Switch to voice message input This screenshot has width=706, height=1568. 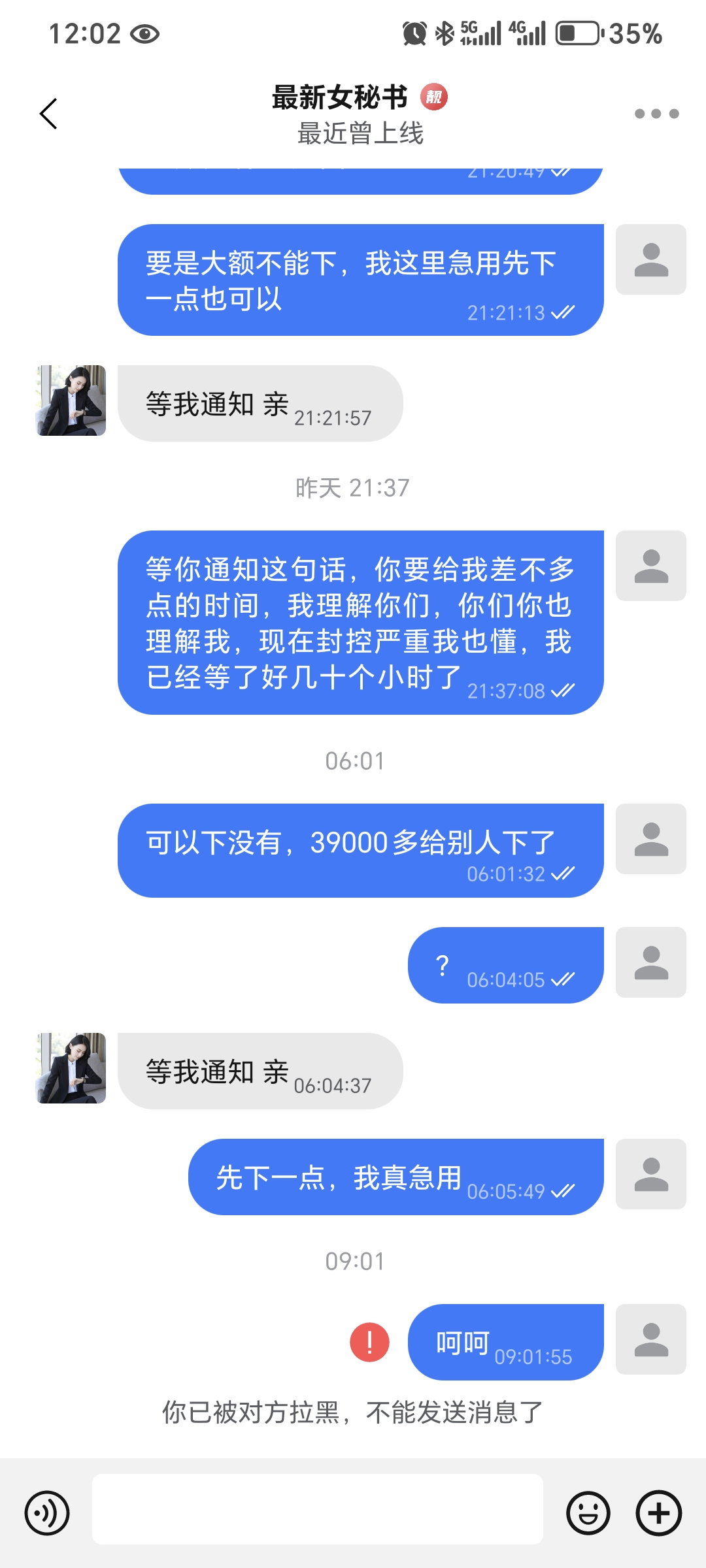pyautogui.click(x=47, y=1512)
